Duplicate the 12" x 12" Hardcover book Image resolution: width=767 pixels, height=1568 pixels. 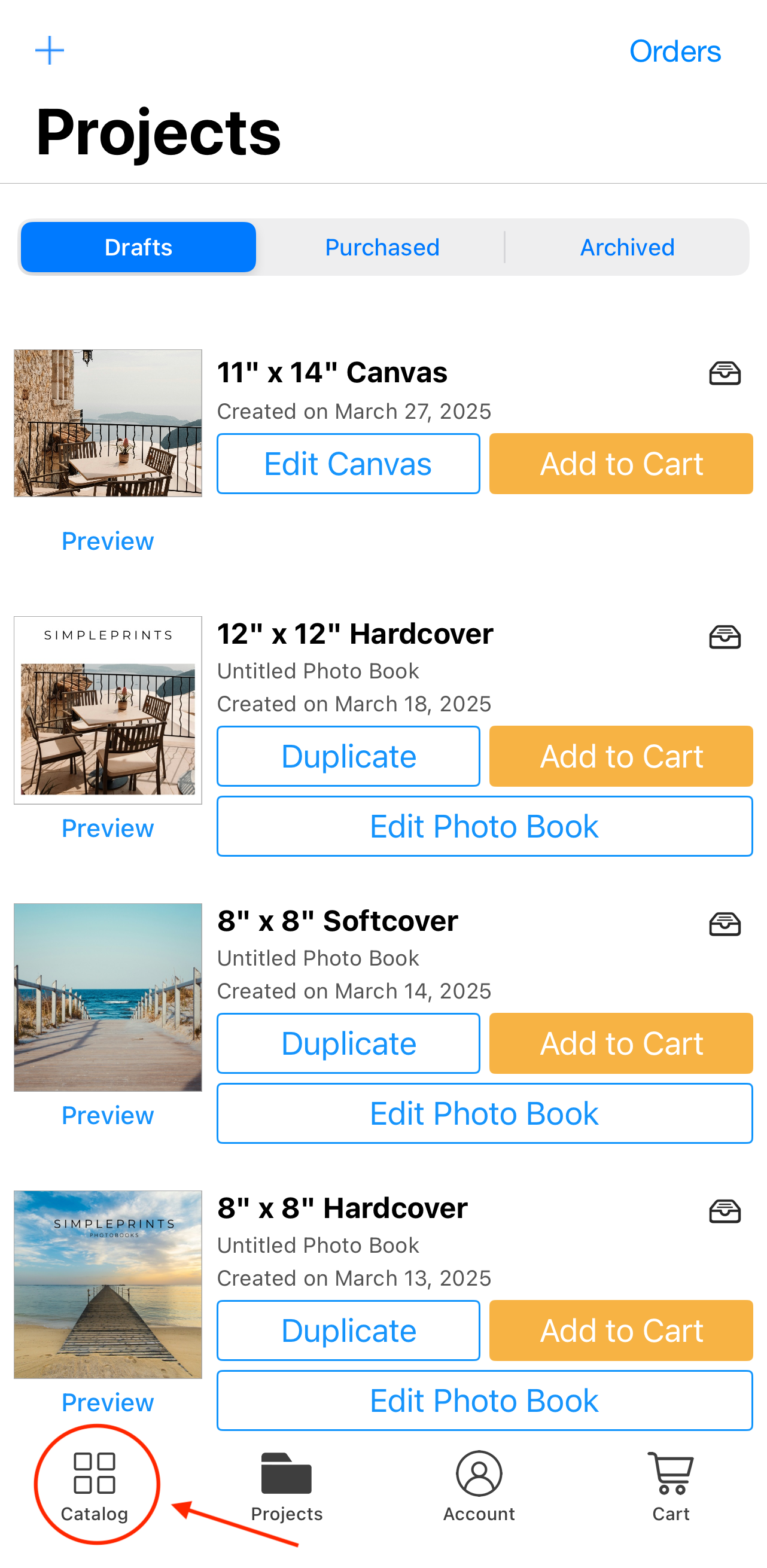coord(348,756)
